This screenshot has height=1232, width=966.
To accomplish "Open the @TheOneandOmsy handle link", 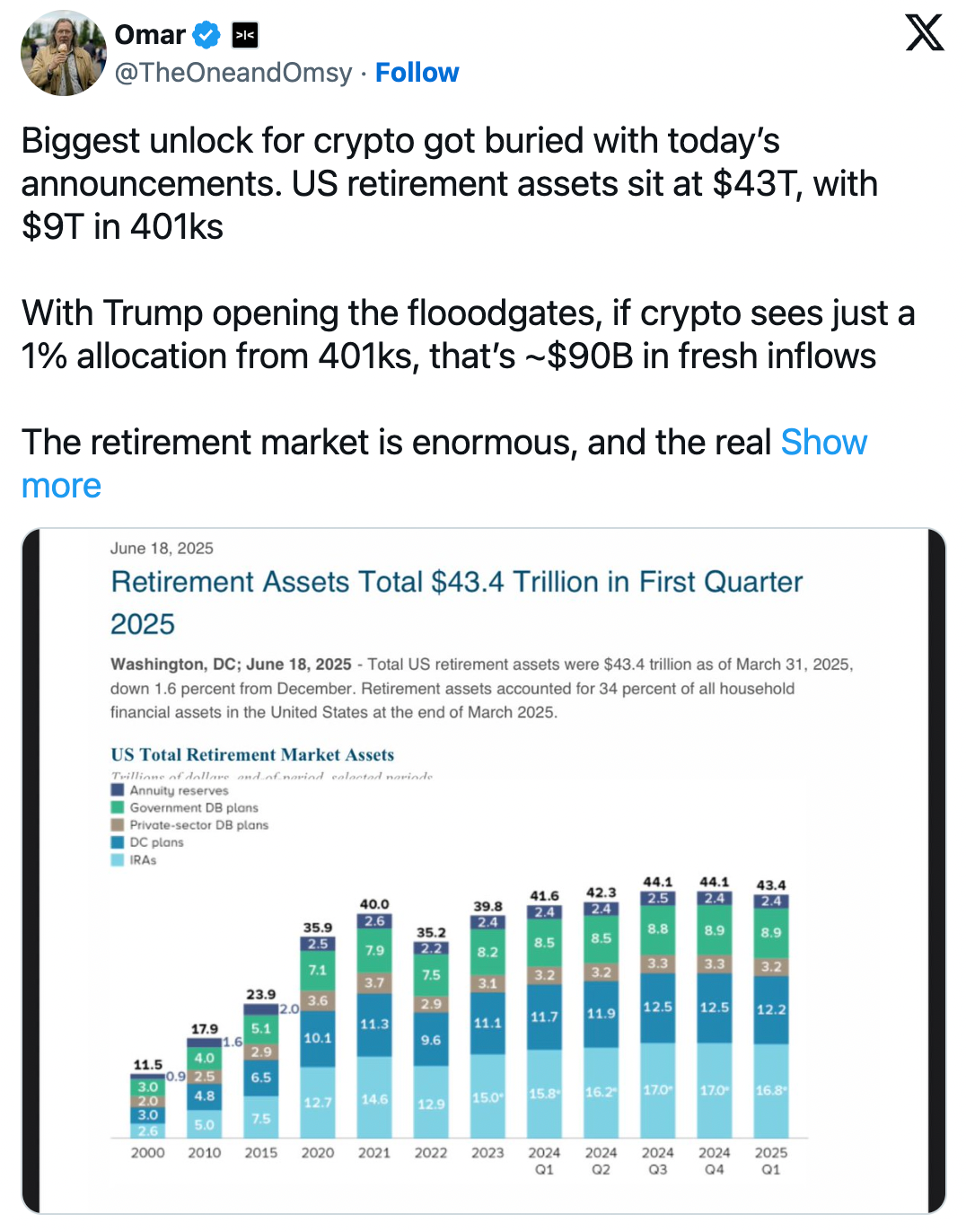I will click(233, 73).
